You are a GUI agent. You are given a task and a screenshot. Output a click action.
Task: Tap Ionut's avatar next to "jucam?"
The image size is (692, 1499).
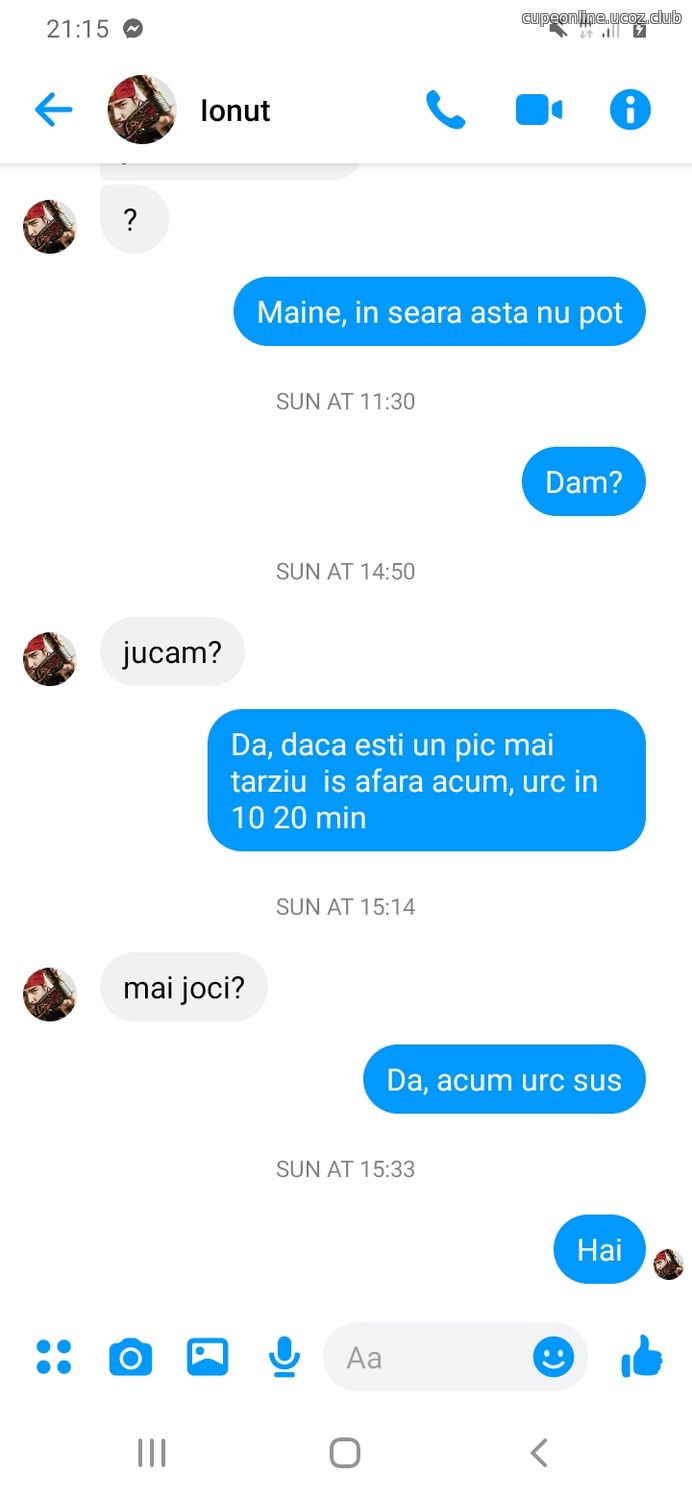click(x=50, y=659)
